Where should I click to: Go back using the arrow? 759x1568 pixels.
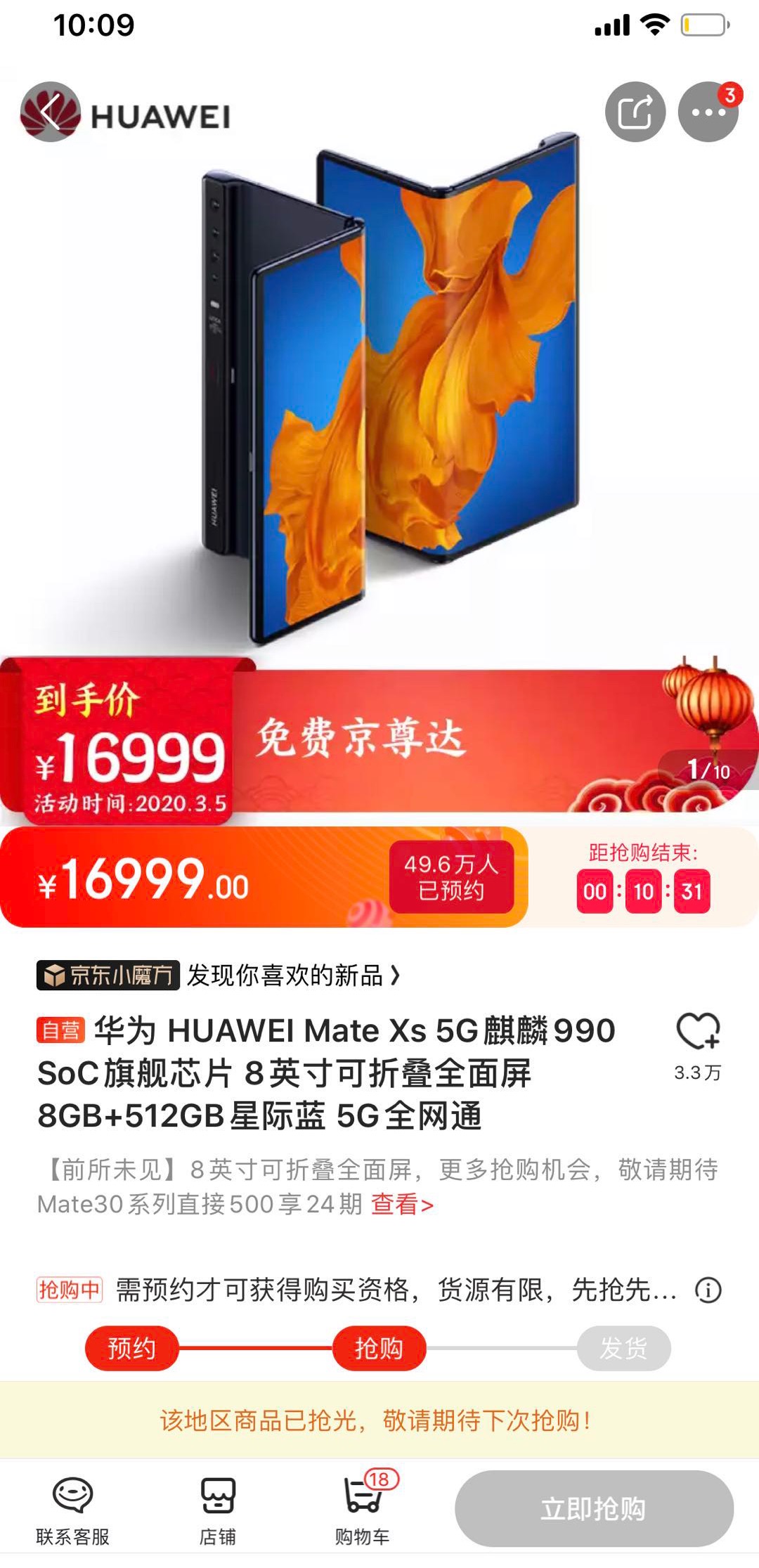50,112
